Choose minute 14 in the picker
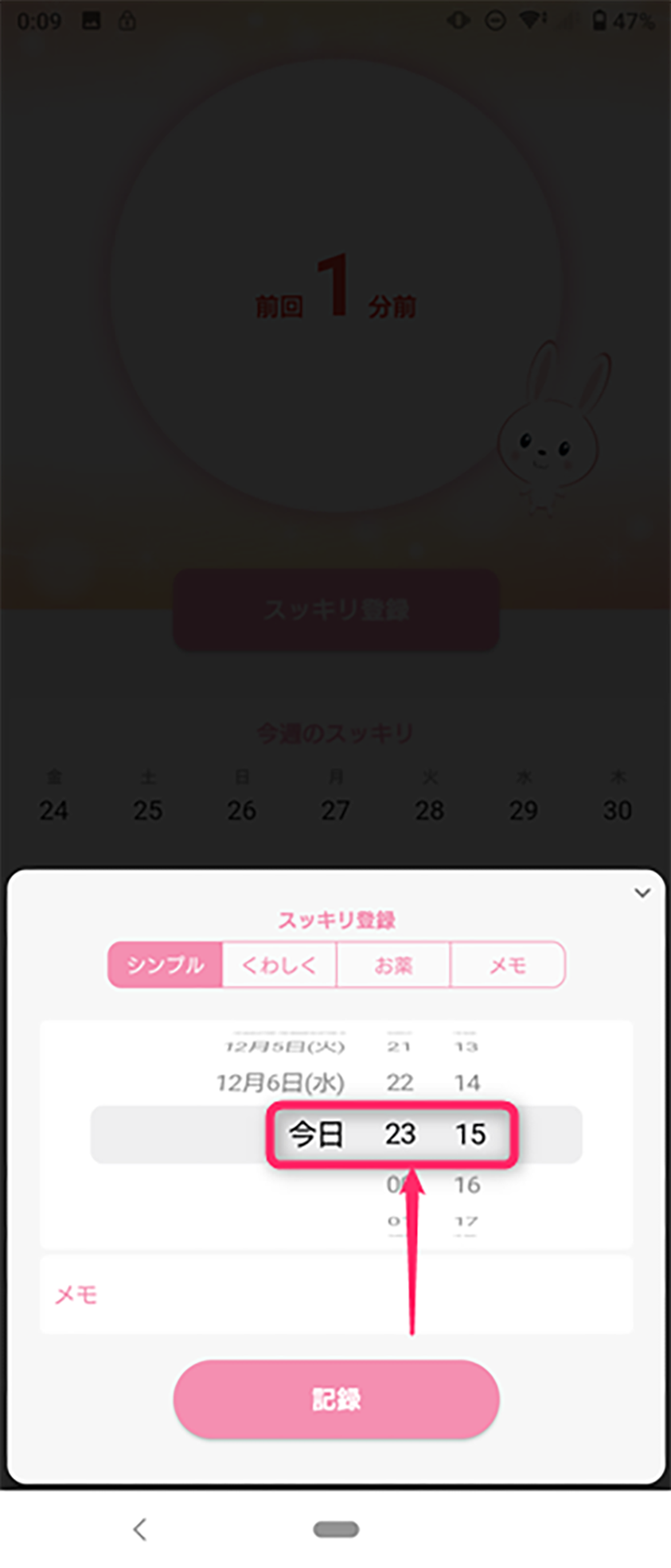This screenshot has width=671, height=1568. pyautogui.click(x=467, y=1083)
